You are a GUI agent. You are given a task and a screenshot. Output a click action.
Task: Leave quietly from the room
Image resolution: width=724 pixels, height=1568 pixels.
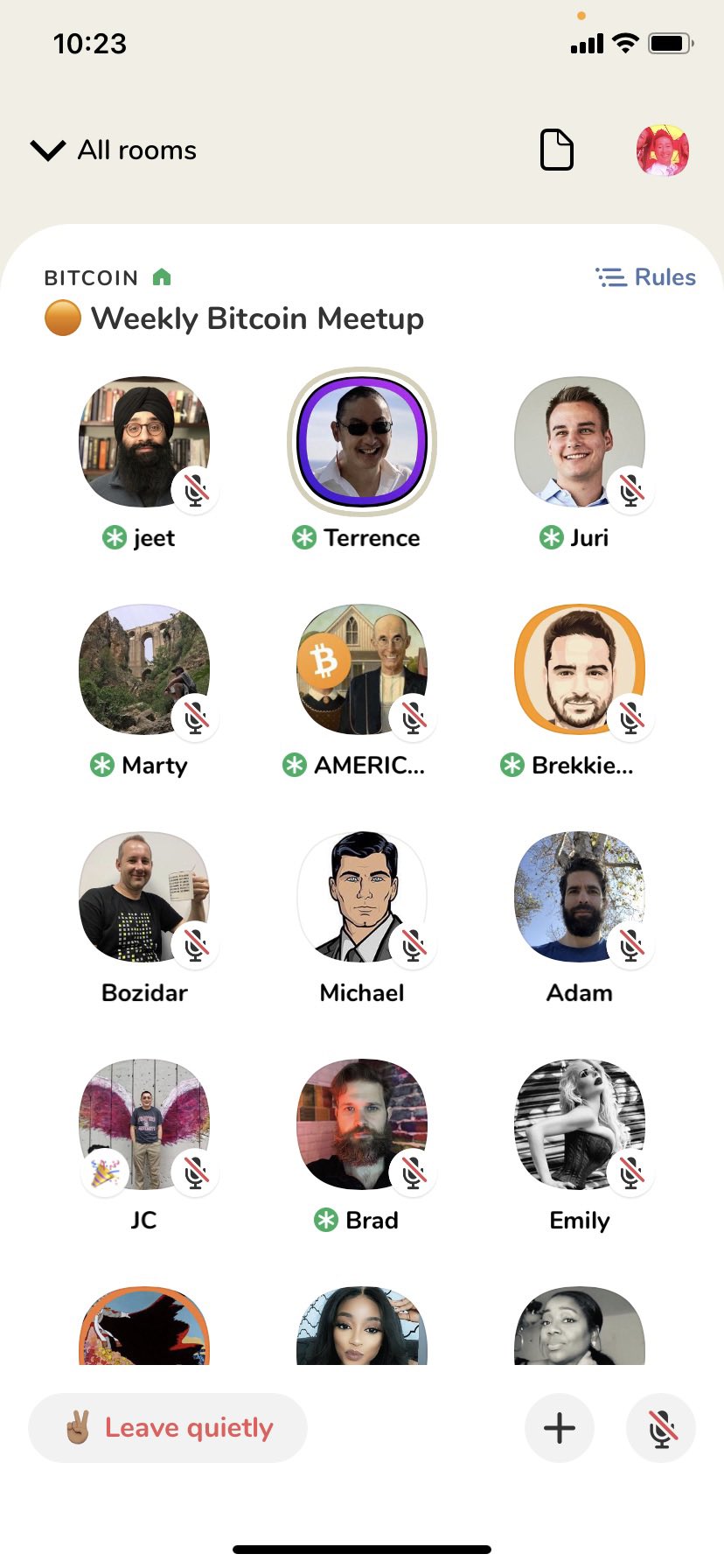168,1428
